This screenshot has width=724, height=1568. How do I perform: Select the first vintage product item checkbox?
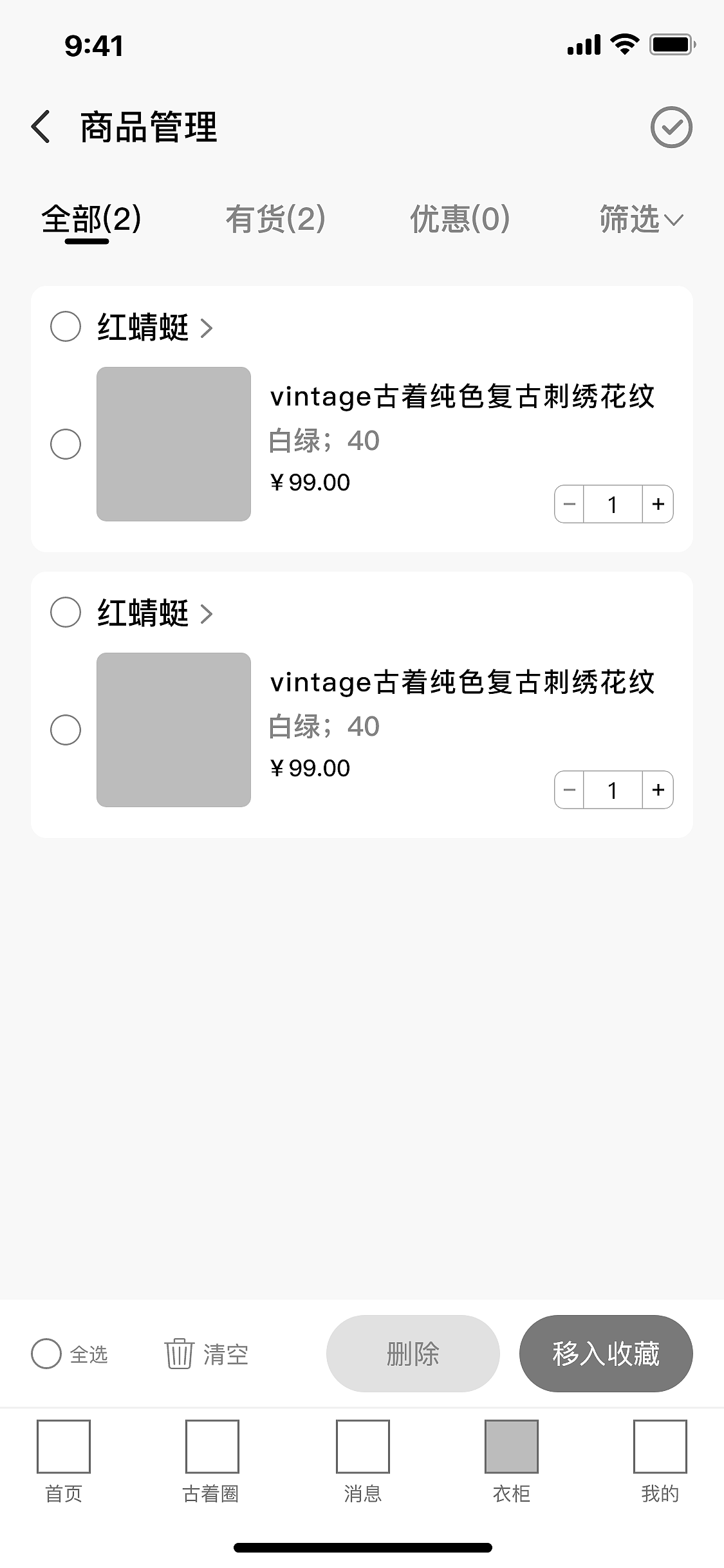(66, 444)
